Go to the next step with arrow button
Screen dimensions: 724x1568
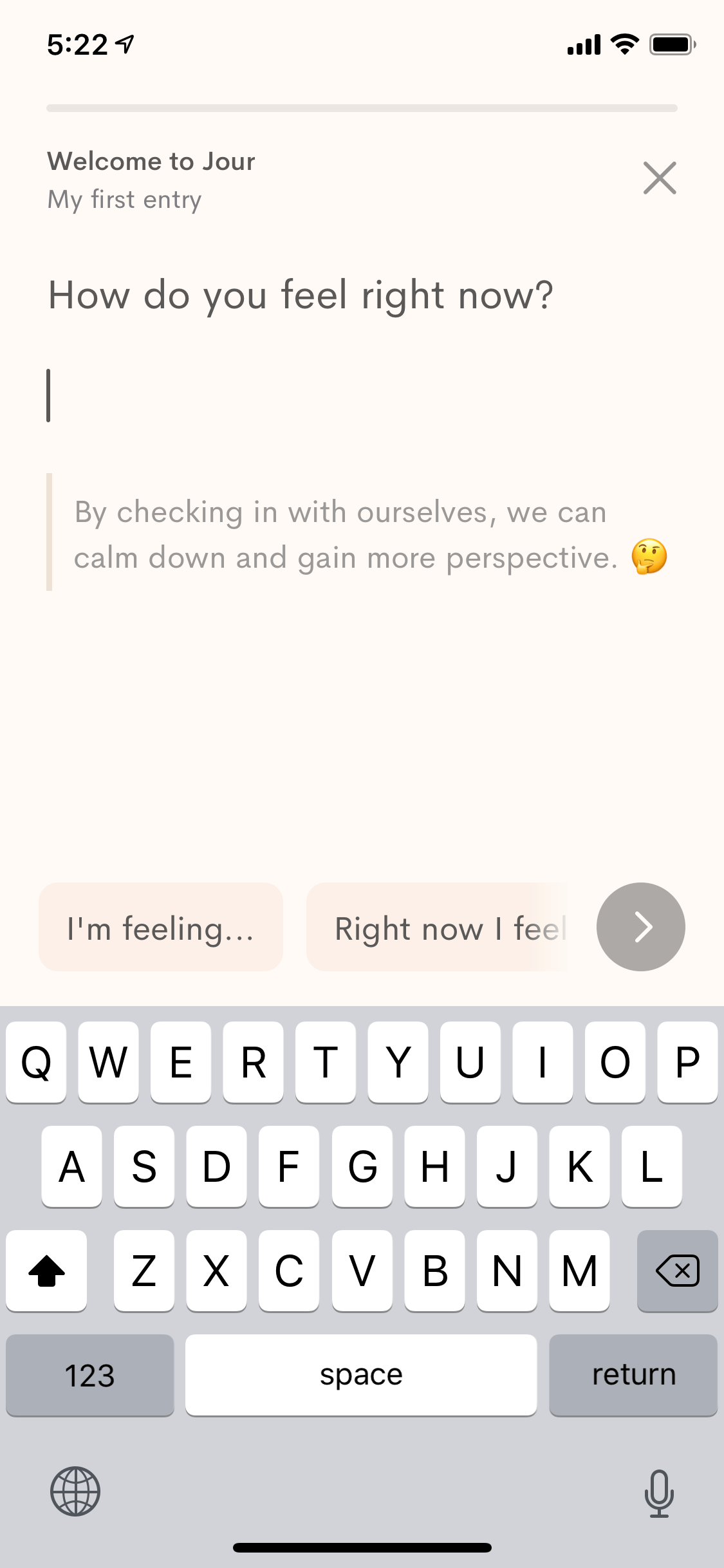coord(641,927)
